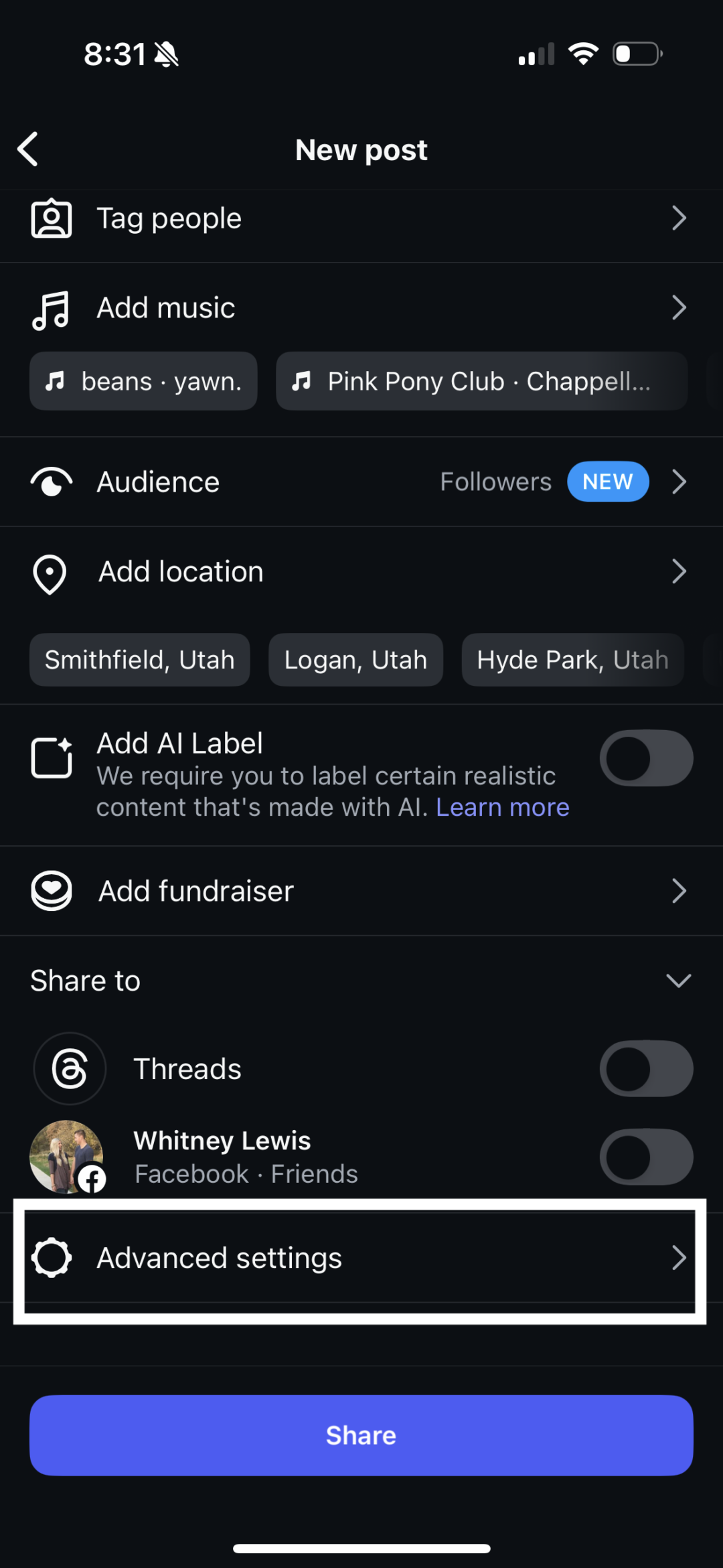Open Audience settings
Screen dimensions: 723x1568
click(361, 482)
